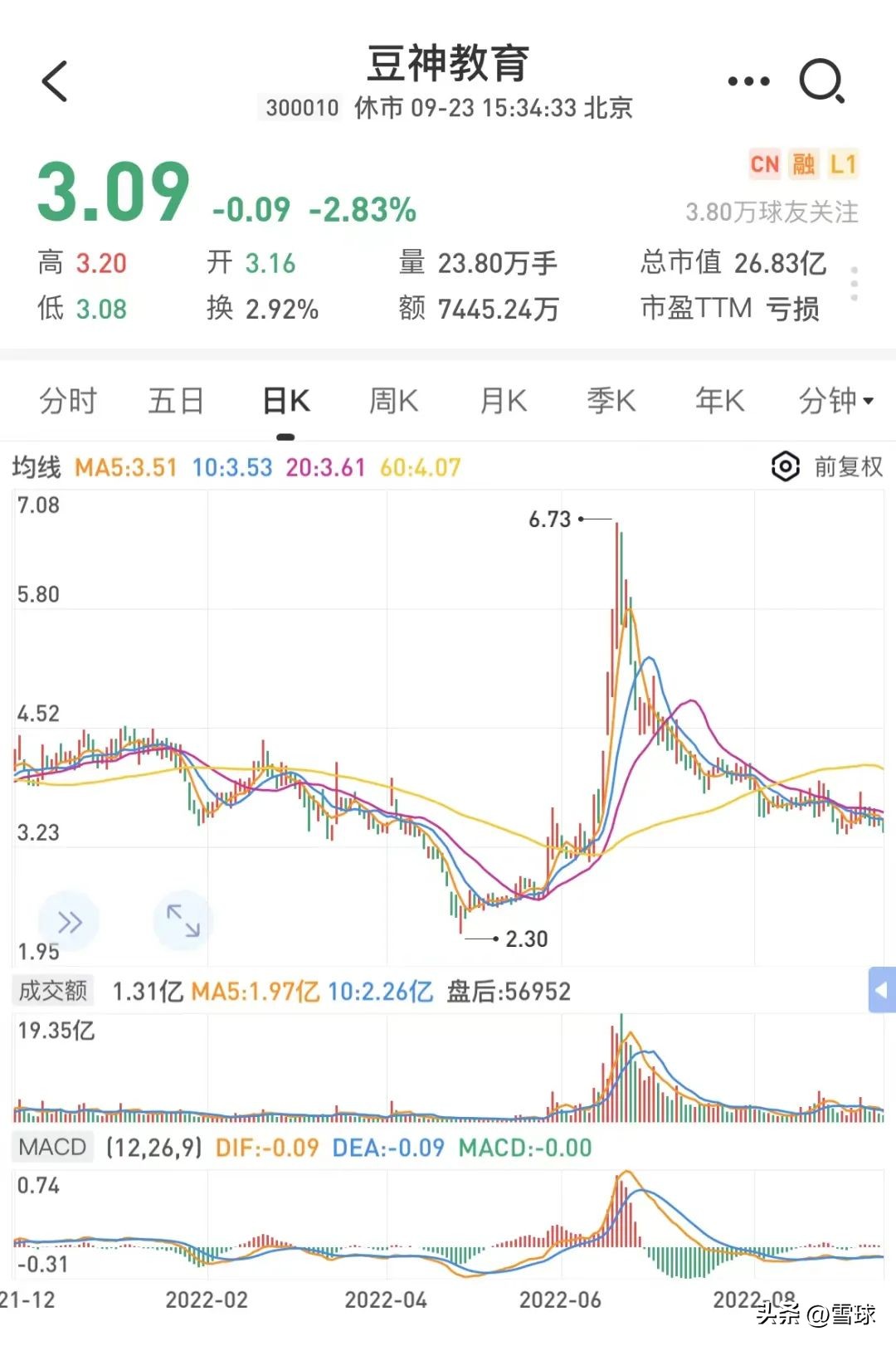Click 成交额 to switch volume display
The height and width of the screenshot is (1346, 896).
click(x=52, y=990)
